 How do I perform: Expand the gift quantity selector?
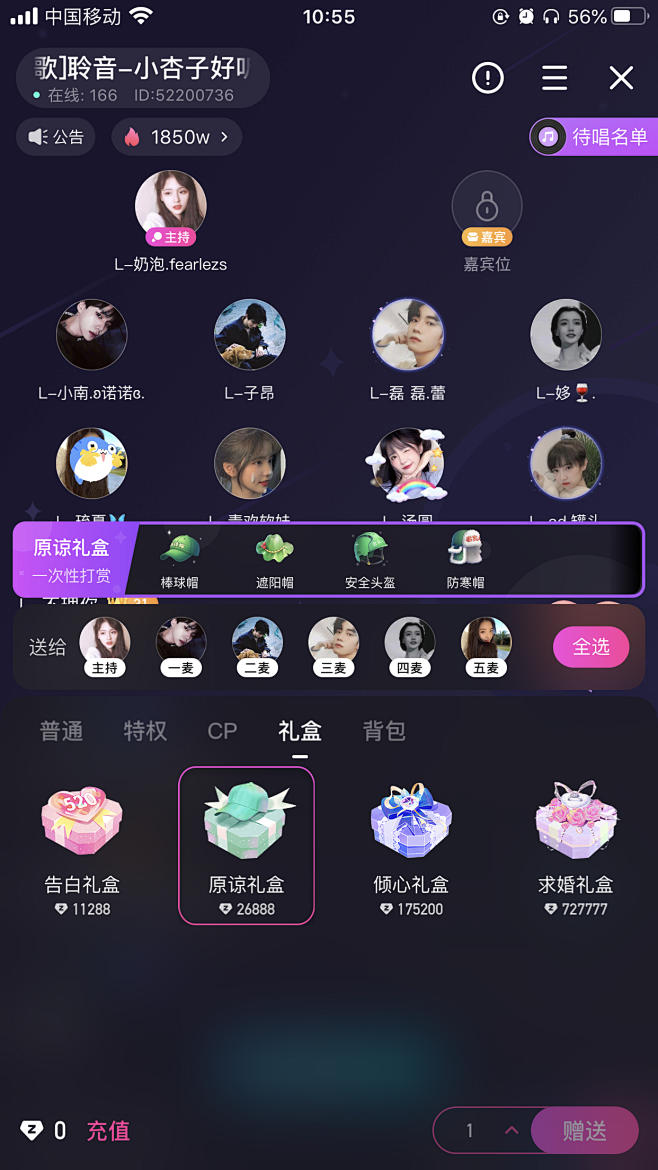[x=511, y=1131]
